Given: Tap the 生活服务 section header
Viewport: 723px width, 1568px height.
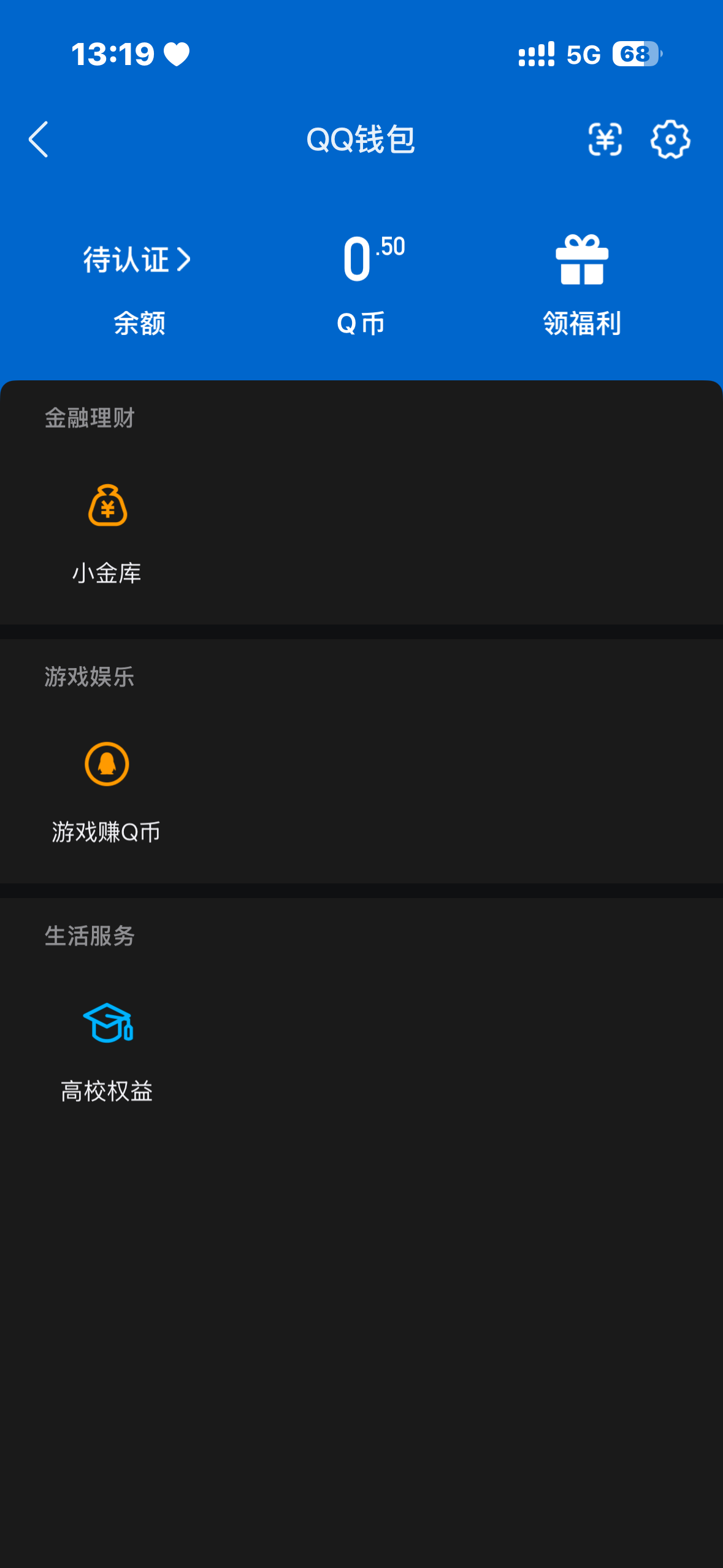Looking at the screenshot, I should pyautogui.click(x=90, y=936).
